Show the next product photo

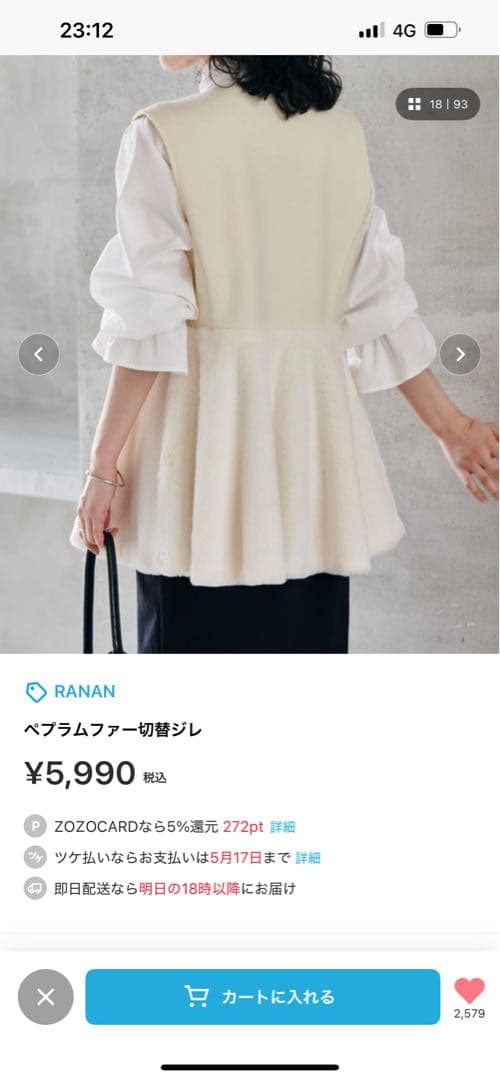coord(460,355)
